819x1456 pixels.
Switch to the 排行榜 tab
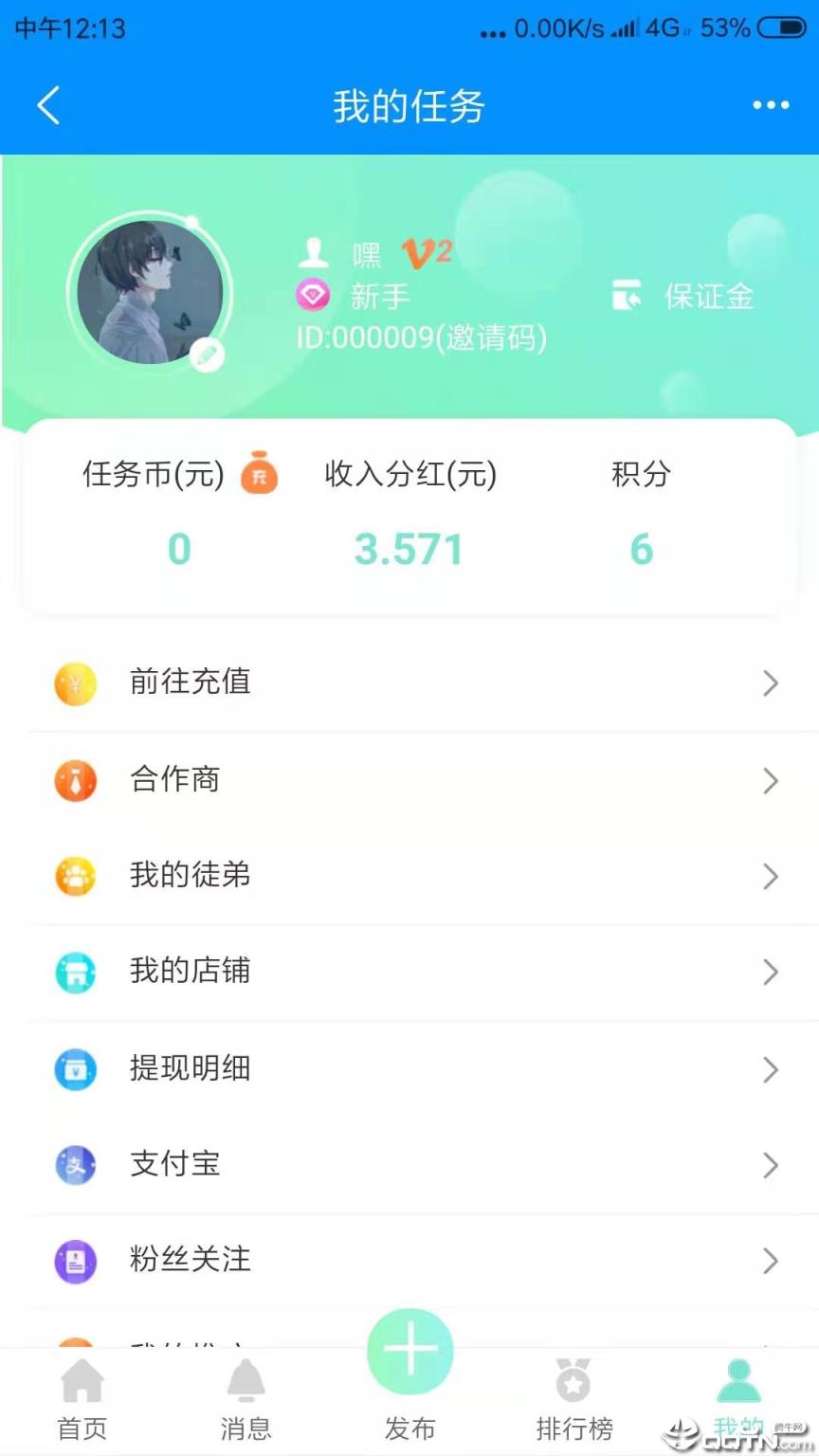573,1403
